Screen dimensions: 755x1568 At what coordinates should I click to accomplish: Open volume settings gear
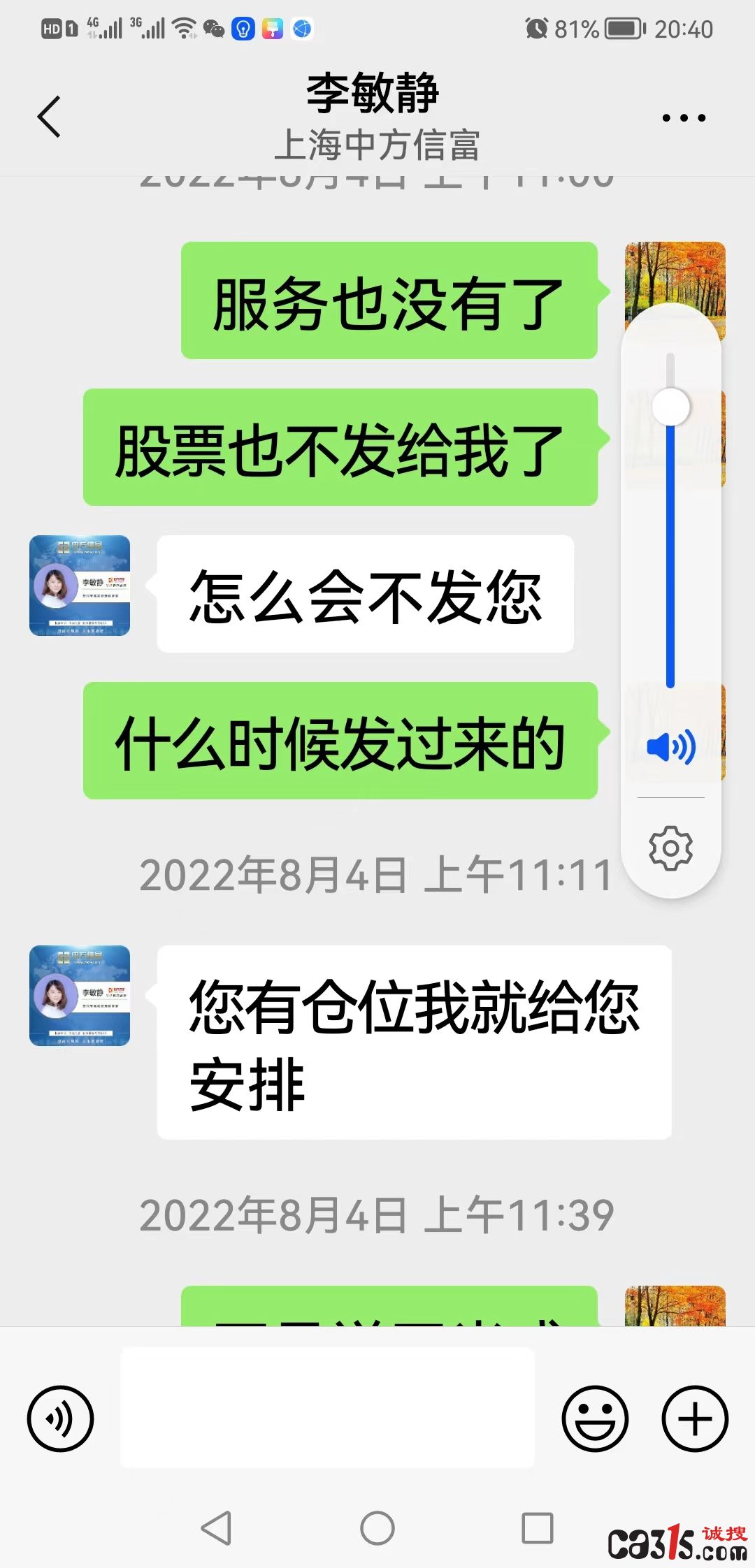point(670,848)
